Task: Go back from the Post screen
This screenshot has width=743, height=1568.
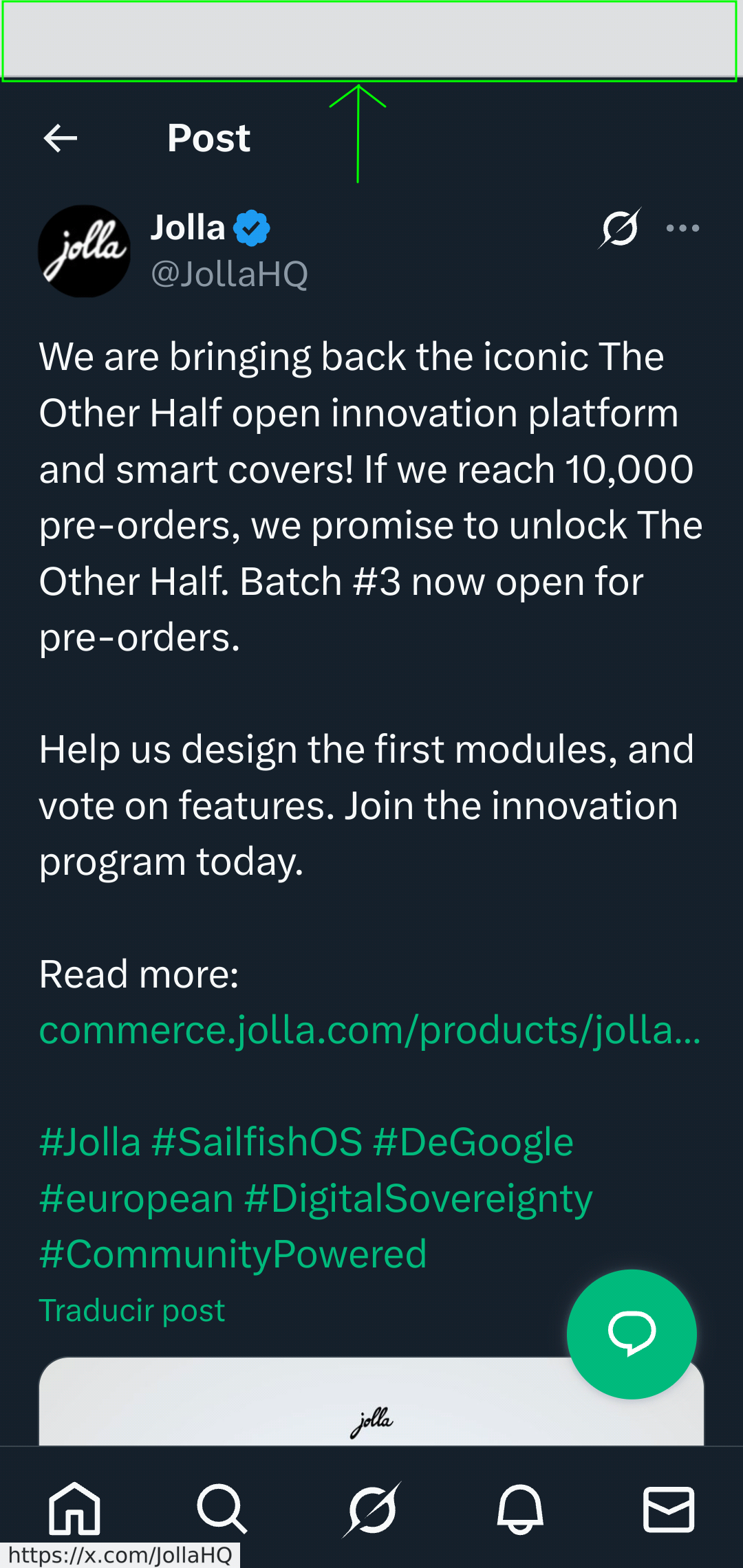Action: click(61, 138)
